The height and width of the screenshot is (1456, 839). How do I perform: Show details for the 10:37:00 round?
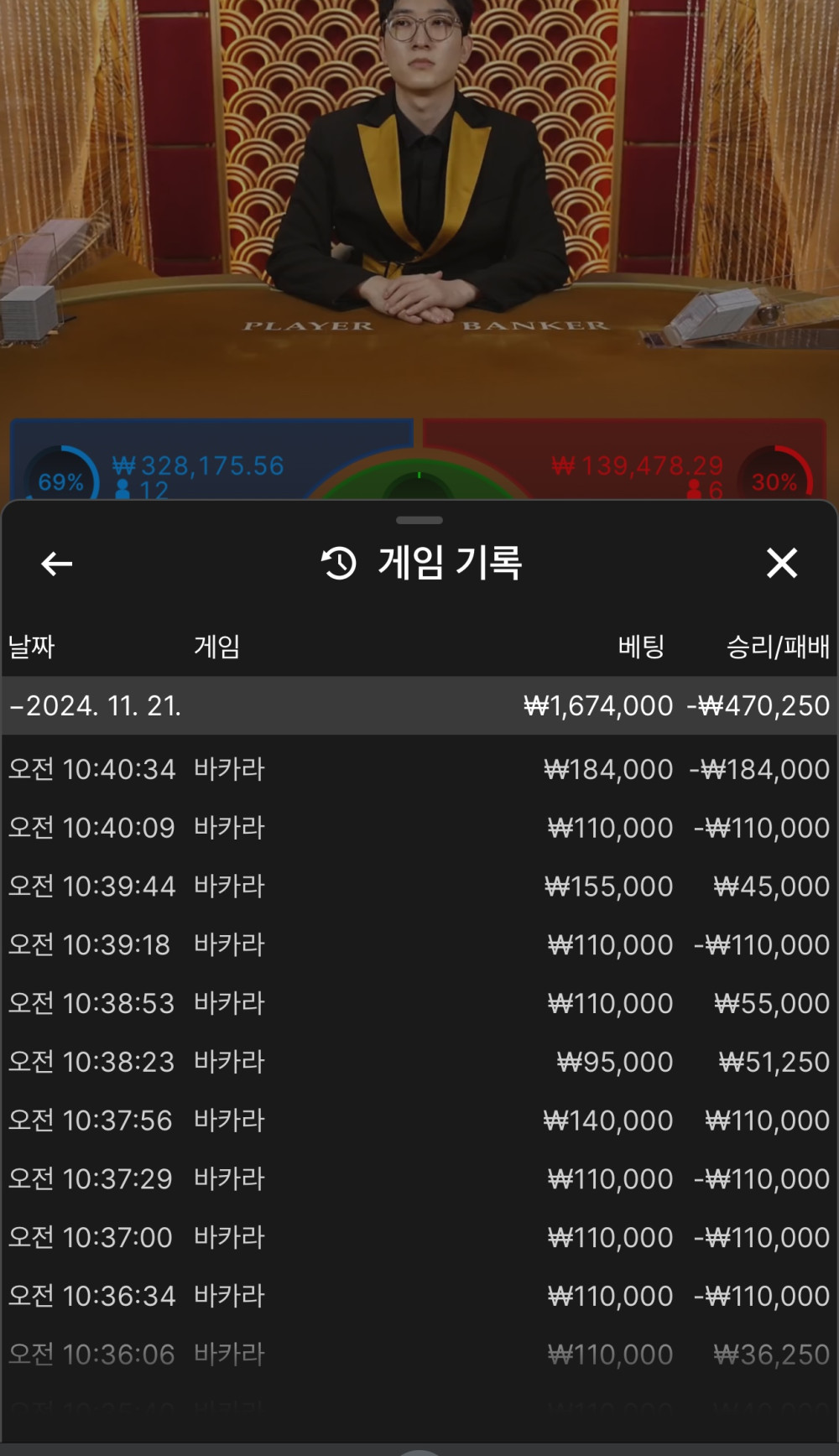419,1237
